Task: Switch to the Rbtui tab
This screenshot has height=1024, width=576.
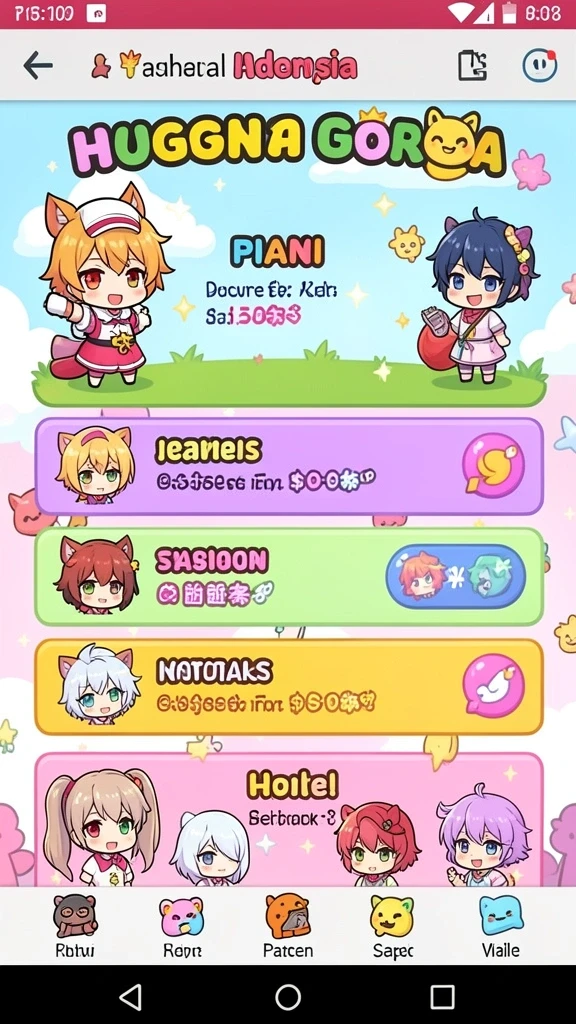Action: click(x=74, y=926)
